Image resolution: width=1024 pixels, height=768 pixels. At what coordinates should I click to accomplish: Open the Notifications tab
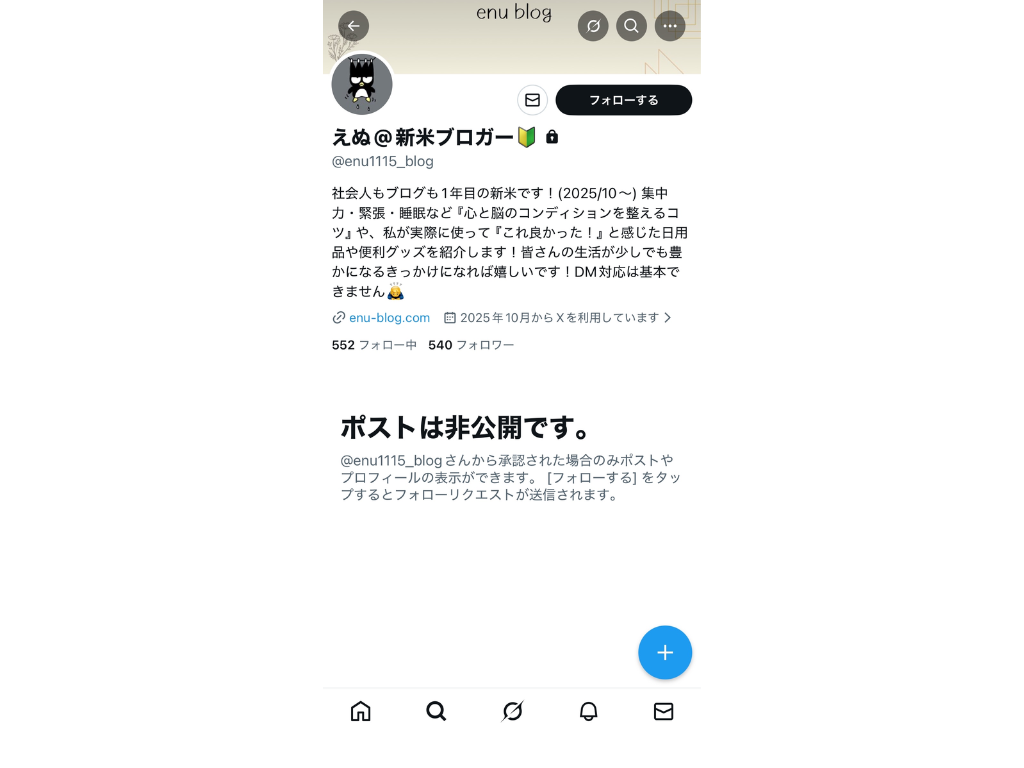coord(588,711)
